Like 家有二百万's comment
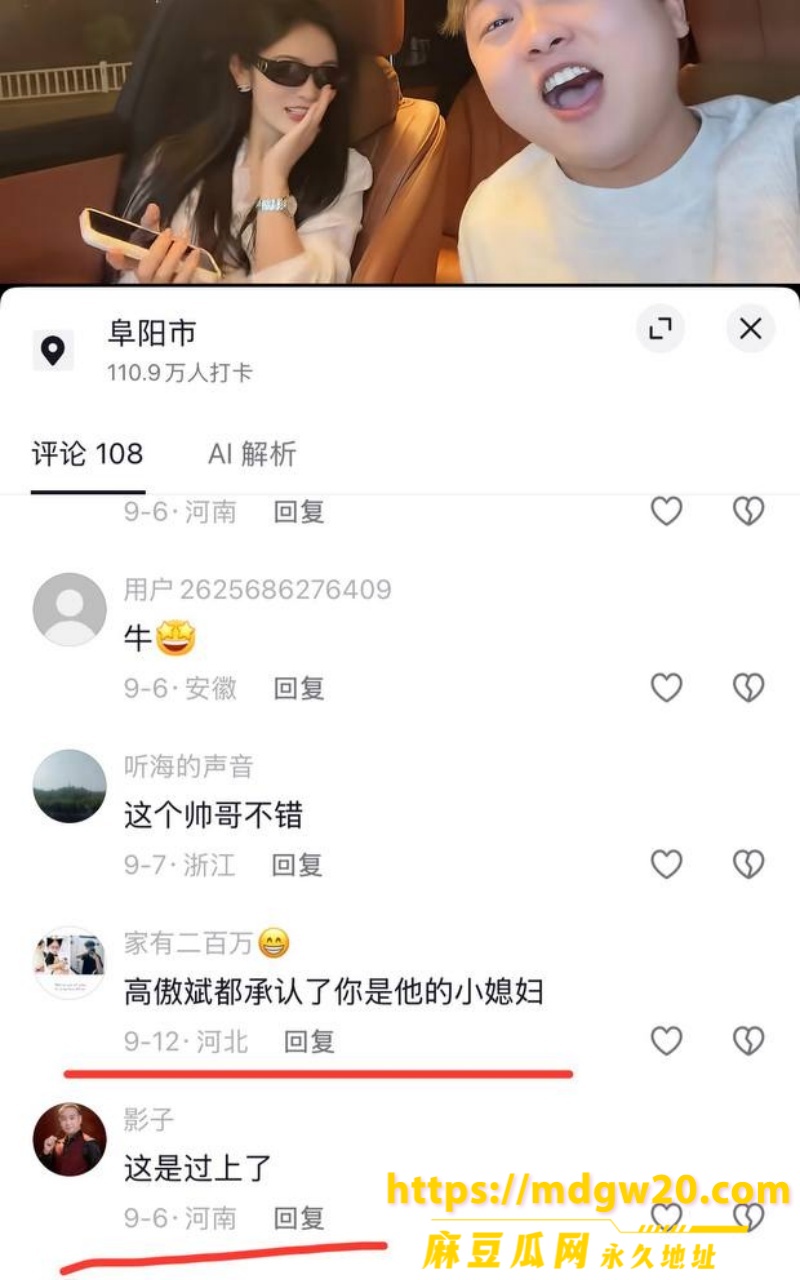Viewport: 800px width, 1280px height. [666, 1041]
